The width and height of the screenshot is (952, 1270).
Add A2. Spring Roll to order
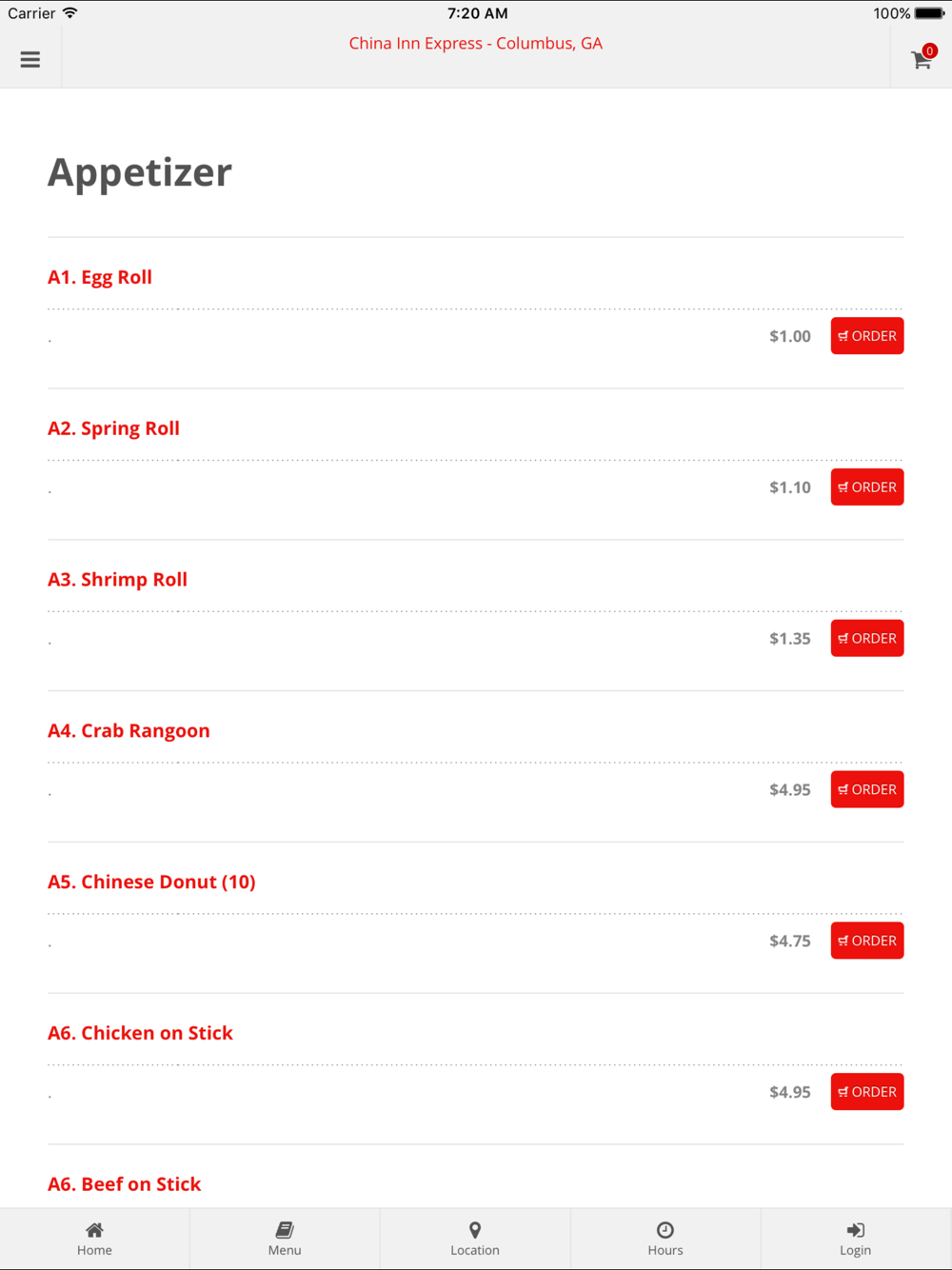866,487
